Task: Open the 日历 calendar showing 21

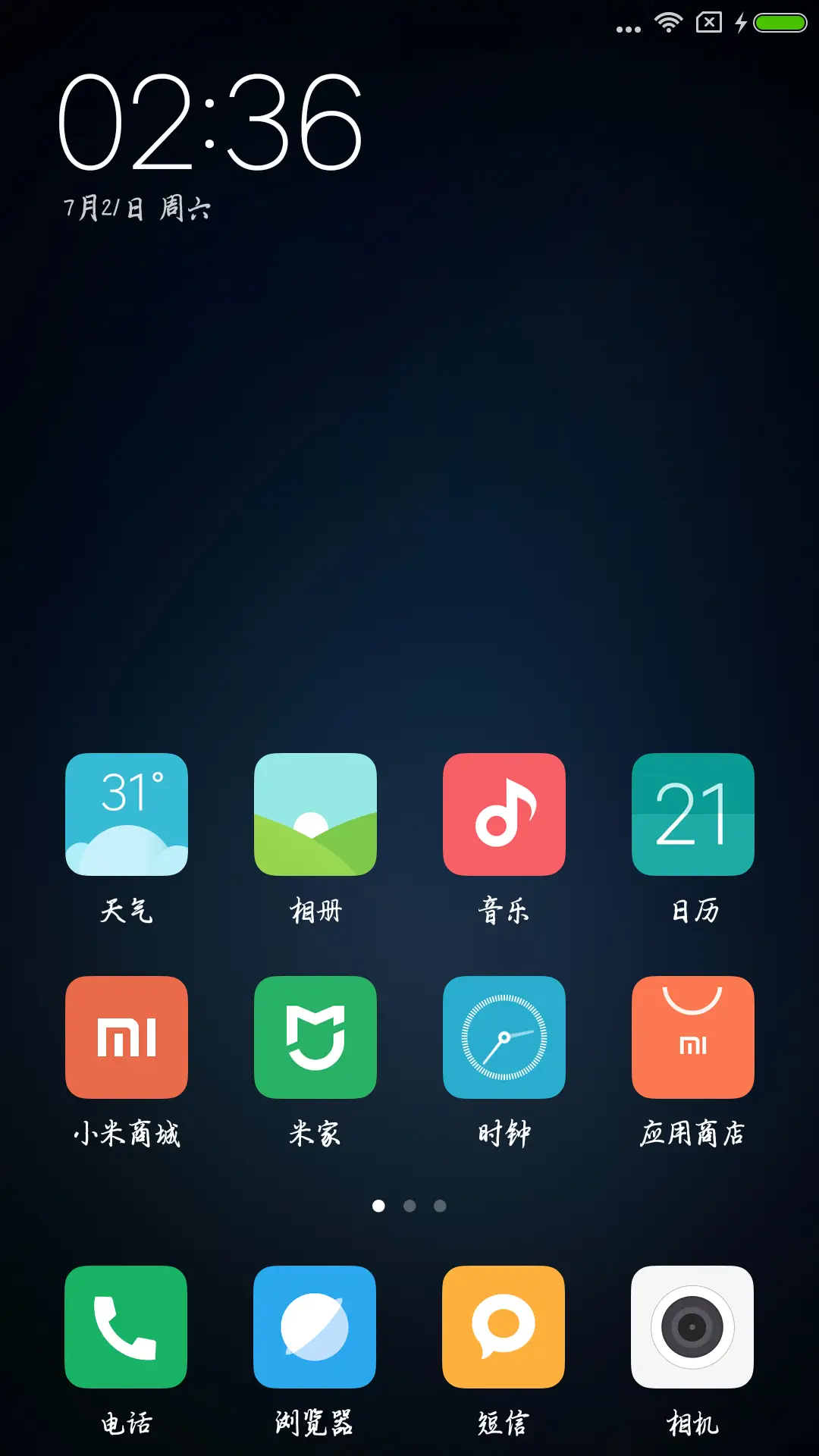Action: pos(693,814)
